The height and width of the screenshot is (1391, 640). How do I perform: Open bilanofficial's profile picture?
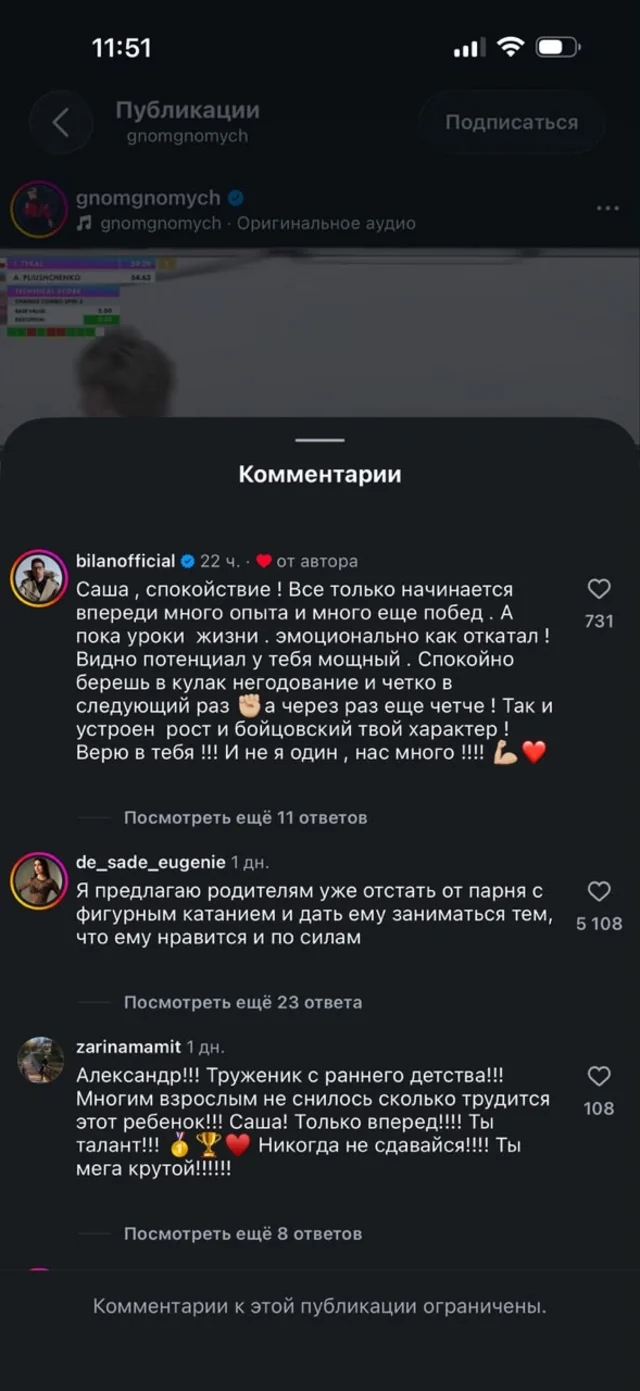38,577
